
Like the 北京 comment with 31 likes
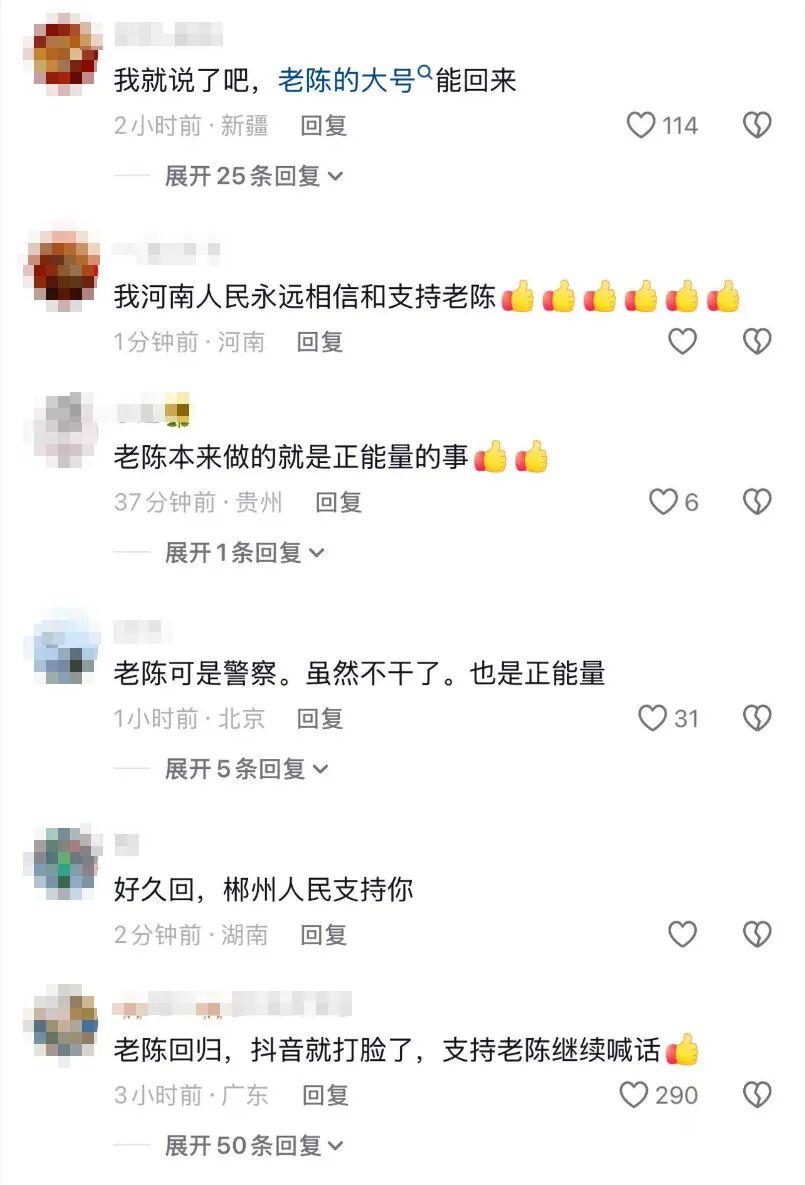653,718
